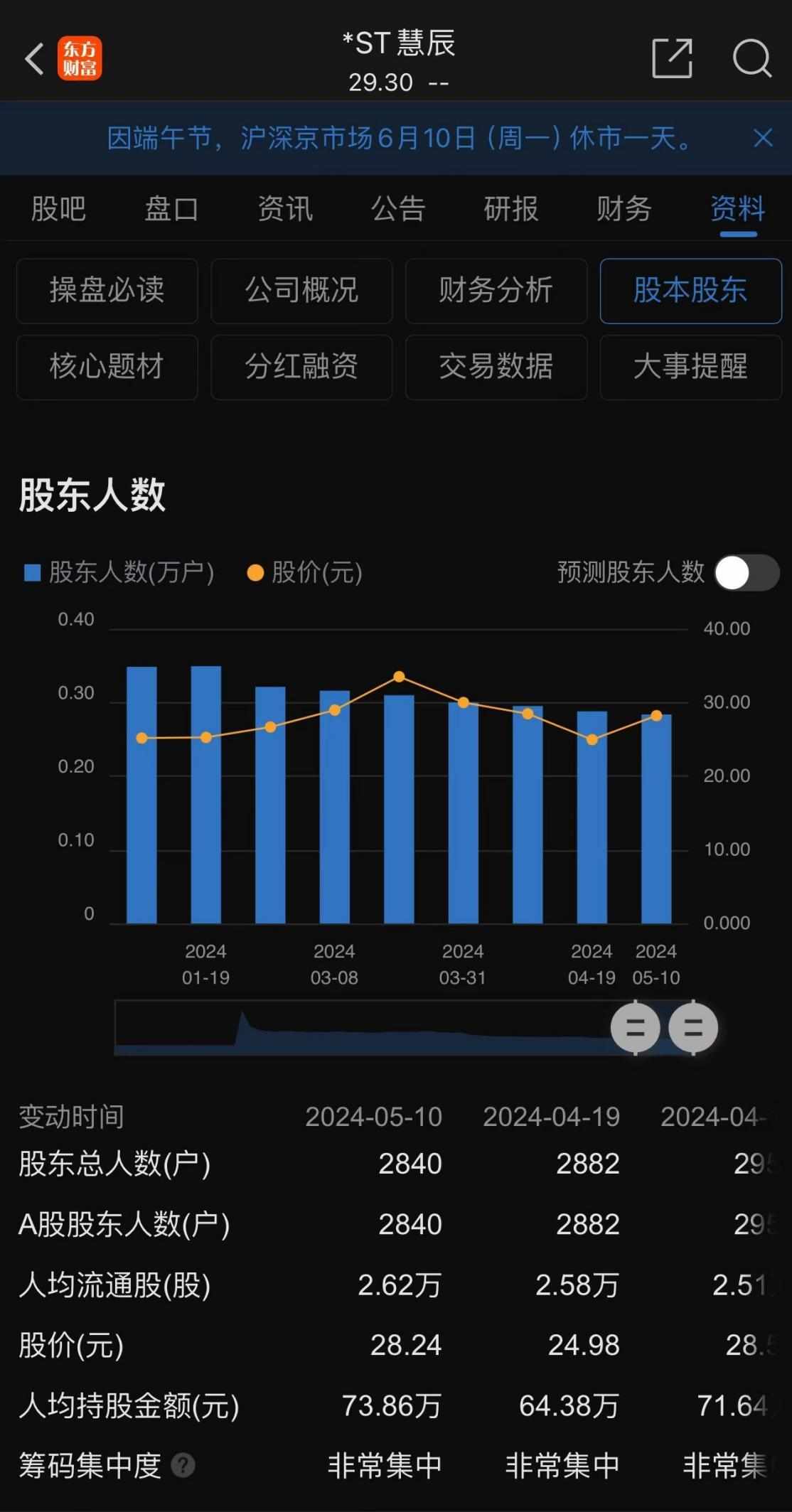
Task: Tap the back arrow to return
Action: point(33,58)
